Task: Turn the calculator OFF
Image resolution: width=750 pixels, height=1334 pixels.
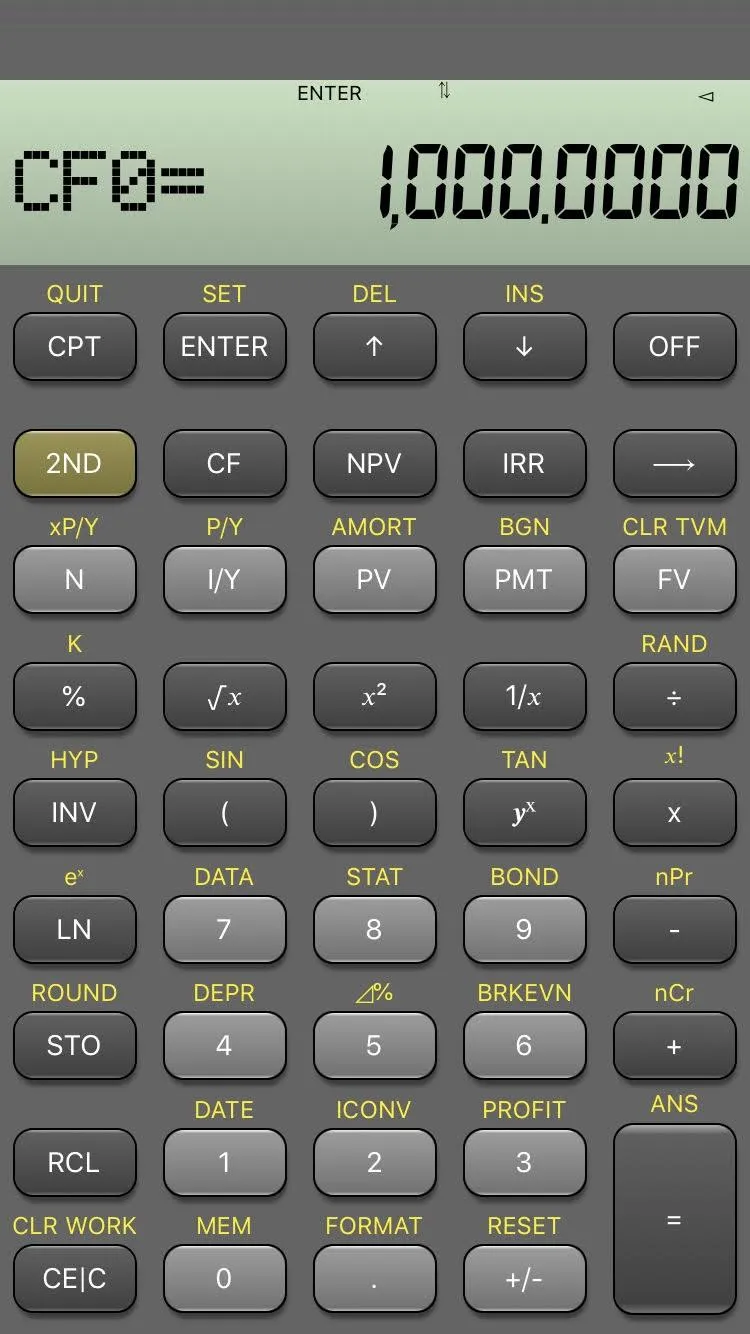Action: pos(674,346)
